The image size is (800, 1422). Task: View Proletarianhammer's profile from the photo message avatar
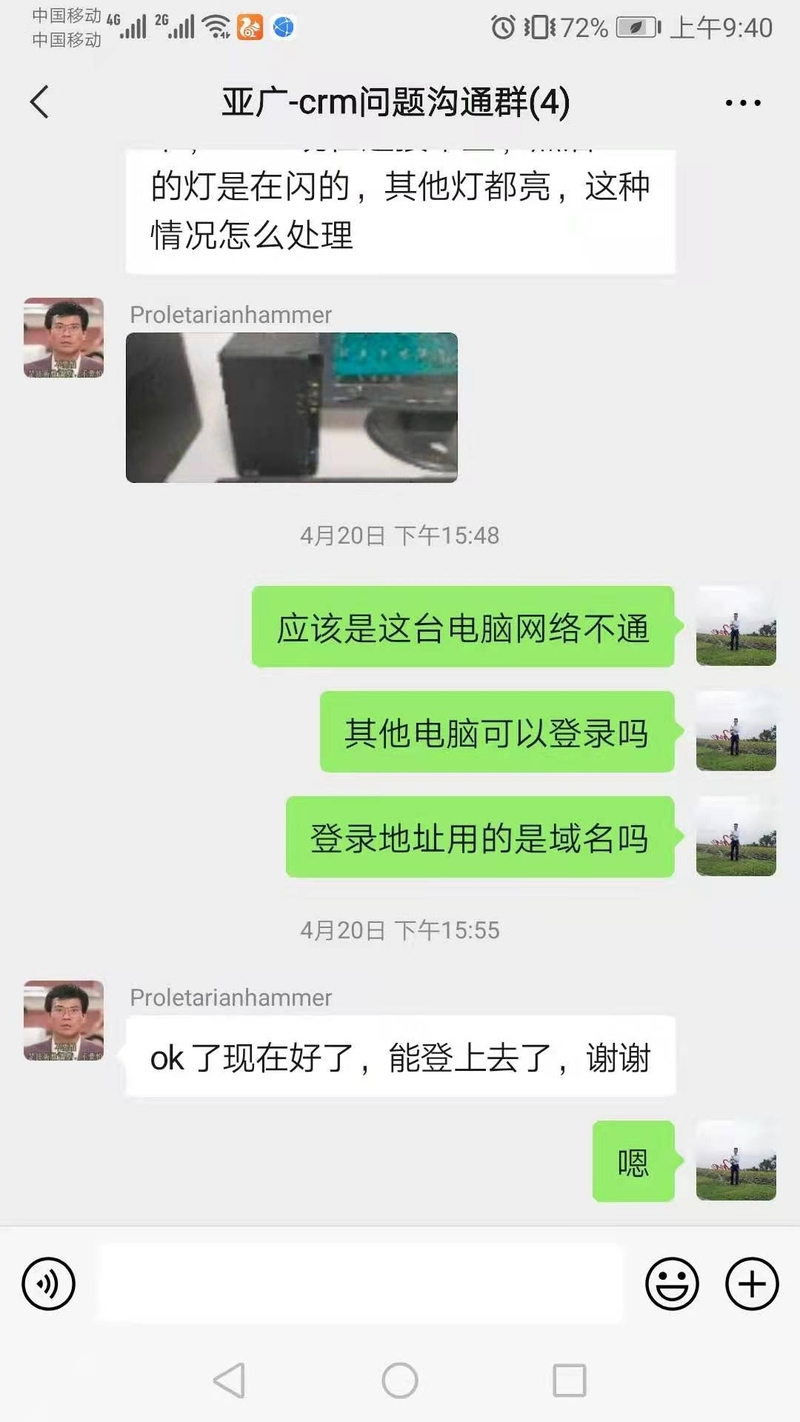click(x=64, y=338)
